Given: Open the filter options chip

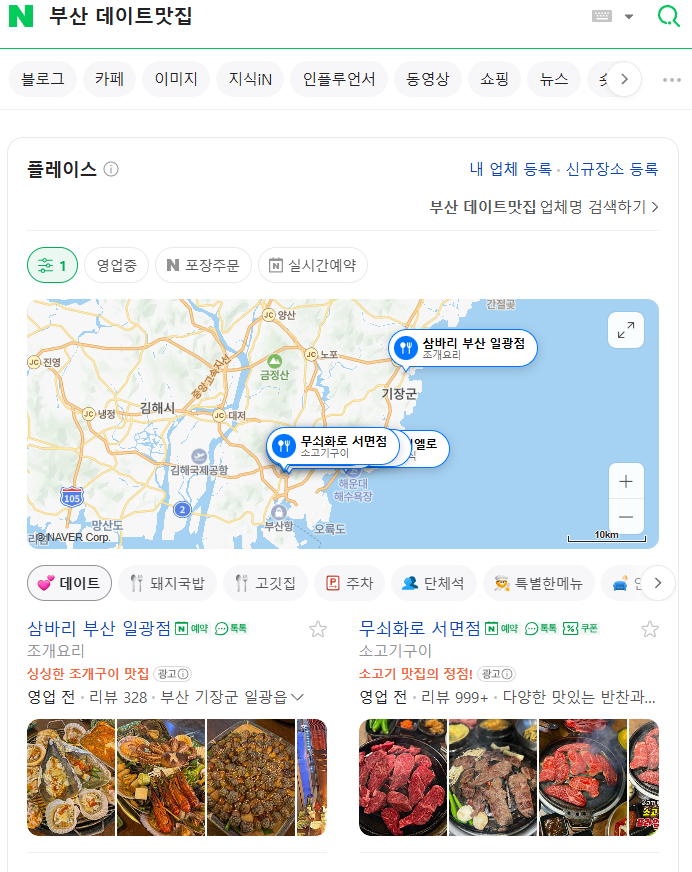Looking at the screenshot, I should (x=52, y=265).
